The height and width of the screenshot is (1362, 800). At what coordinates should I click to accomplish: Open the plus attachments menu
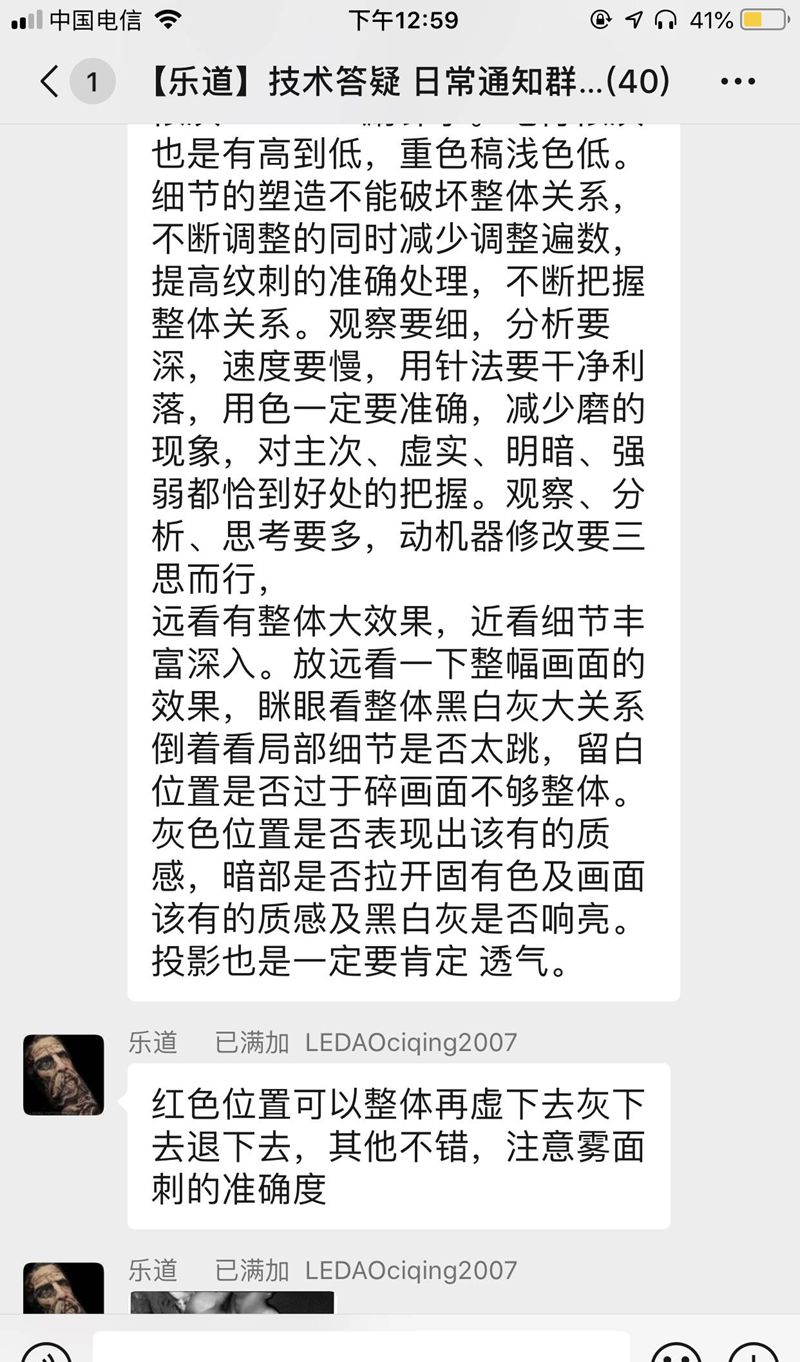click(752, 1352)
